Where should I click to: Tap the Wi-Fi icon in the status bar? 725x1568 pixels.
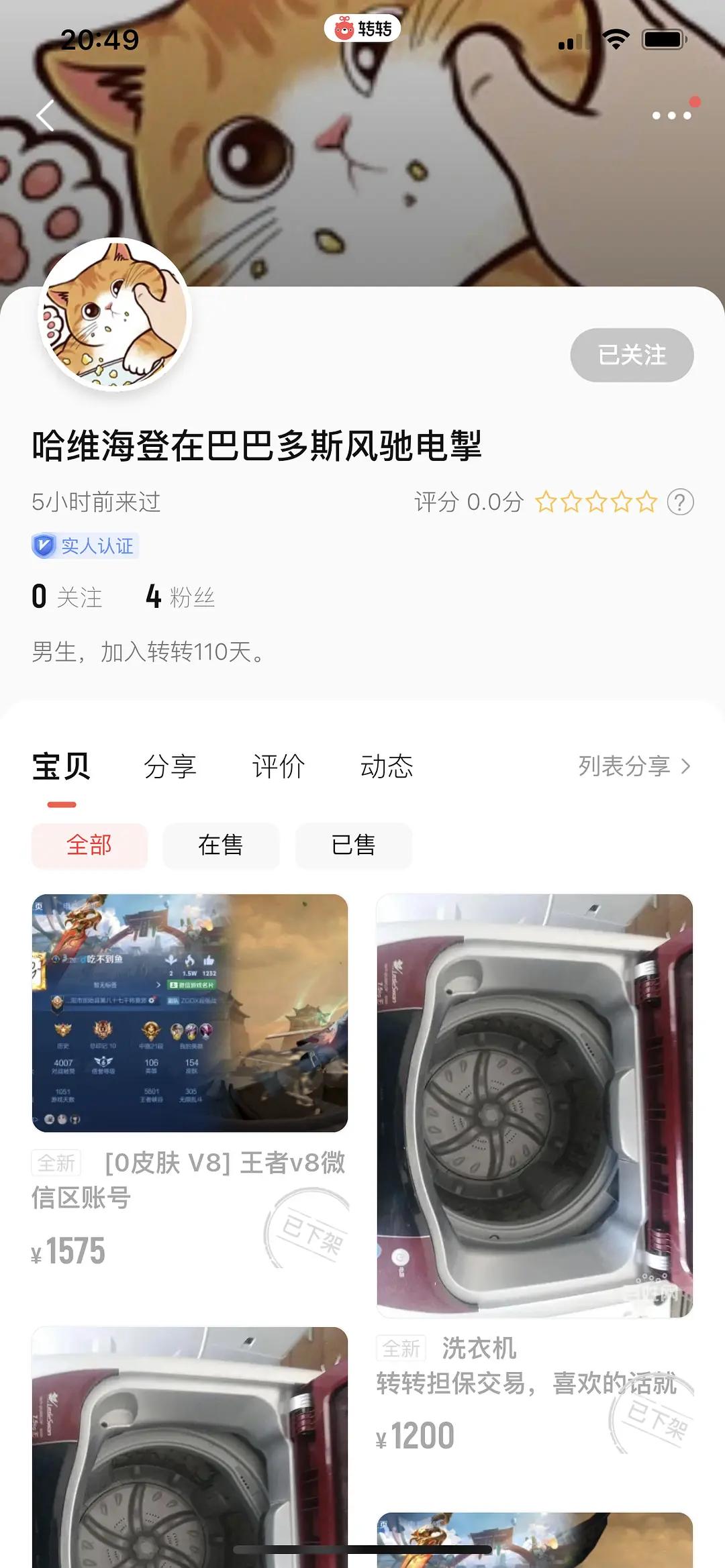(618, 38)
